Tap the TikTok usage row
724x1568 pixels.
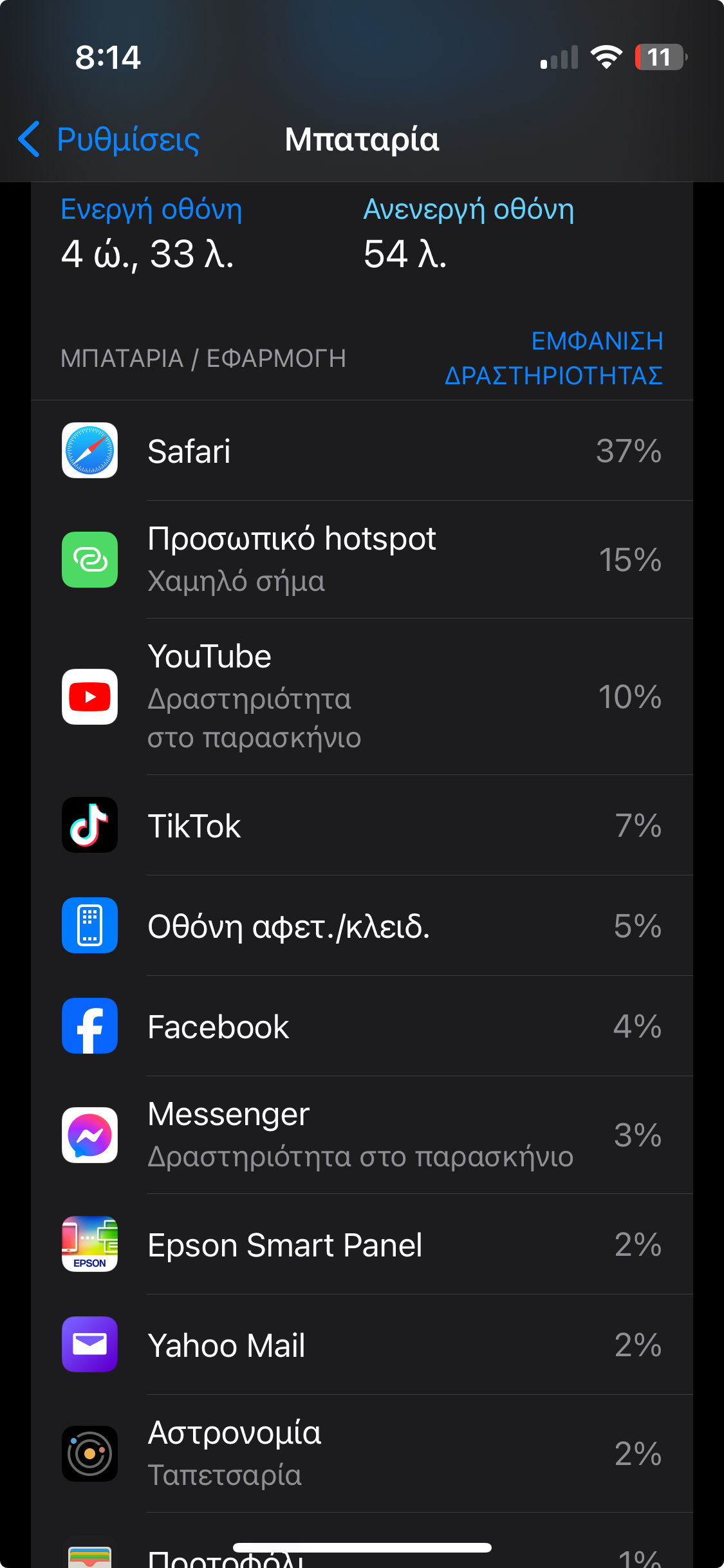pyautogui.click(x=362, y=825)
